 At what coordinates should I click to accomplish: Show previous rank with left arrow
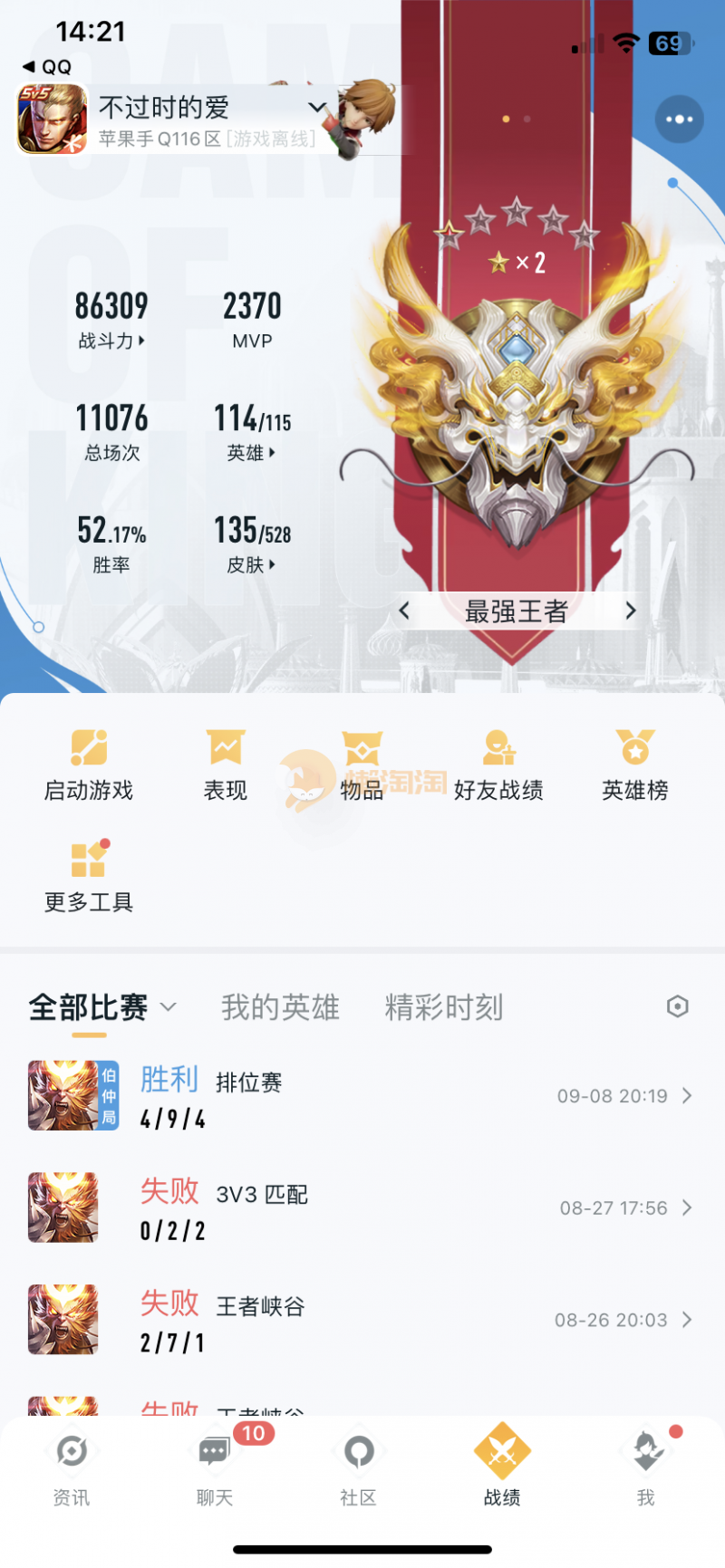pos(405,611)
